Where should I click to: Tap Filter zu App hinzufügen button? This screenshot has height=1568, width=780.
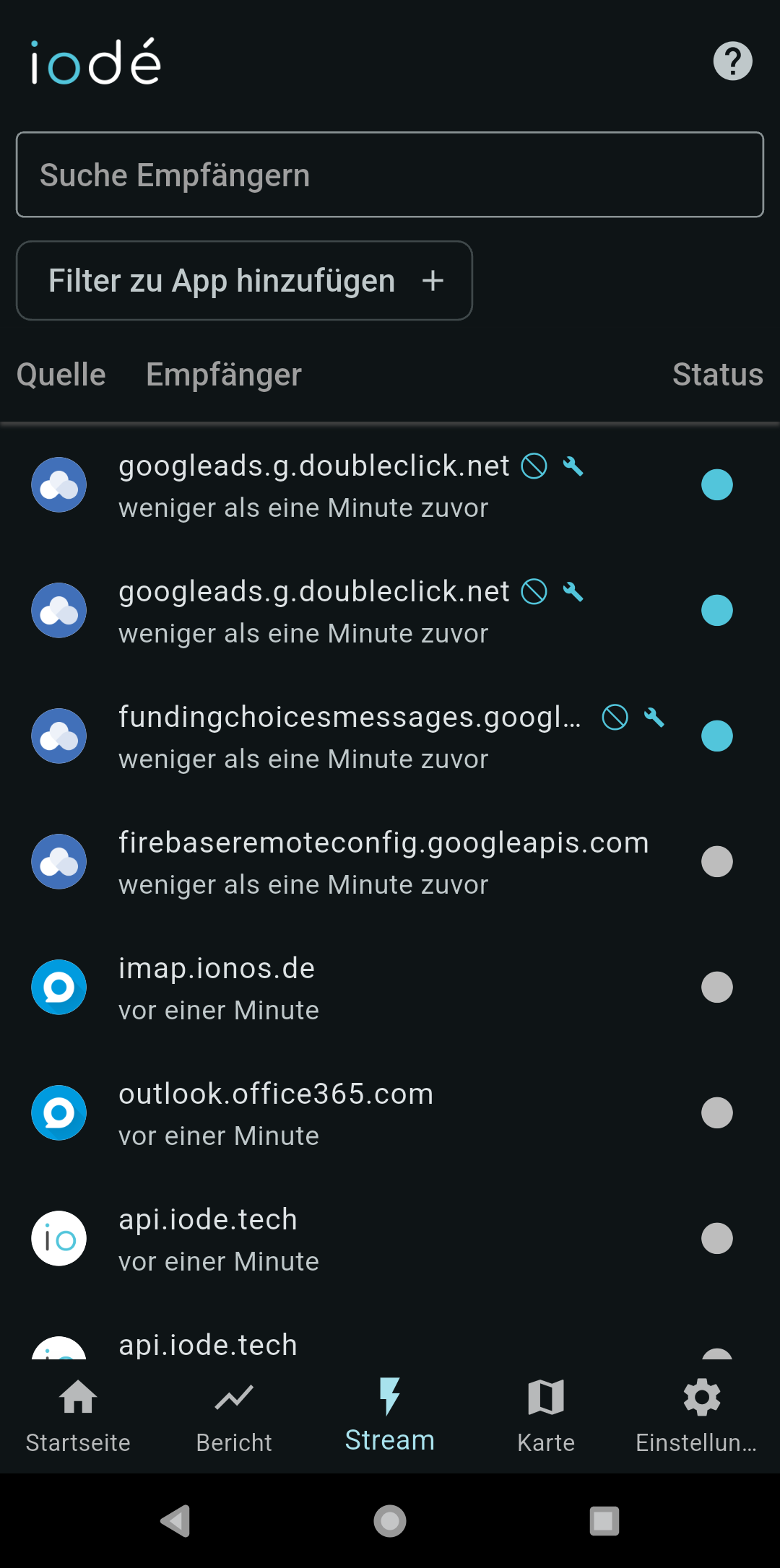[x=244, y=281]
